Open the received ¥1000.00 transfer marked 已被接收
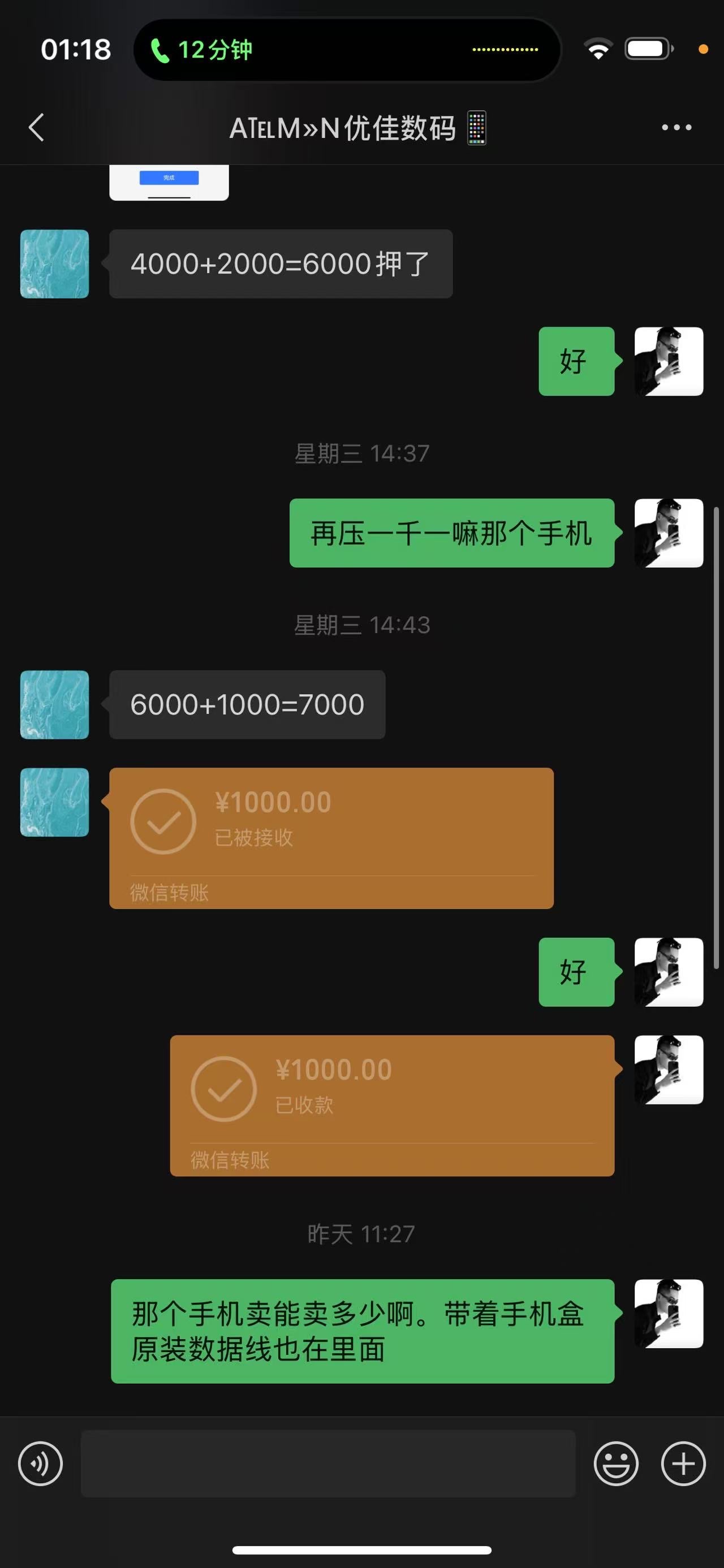Viewport: 724px width, 1568px height. tap(331, 838)
